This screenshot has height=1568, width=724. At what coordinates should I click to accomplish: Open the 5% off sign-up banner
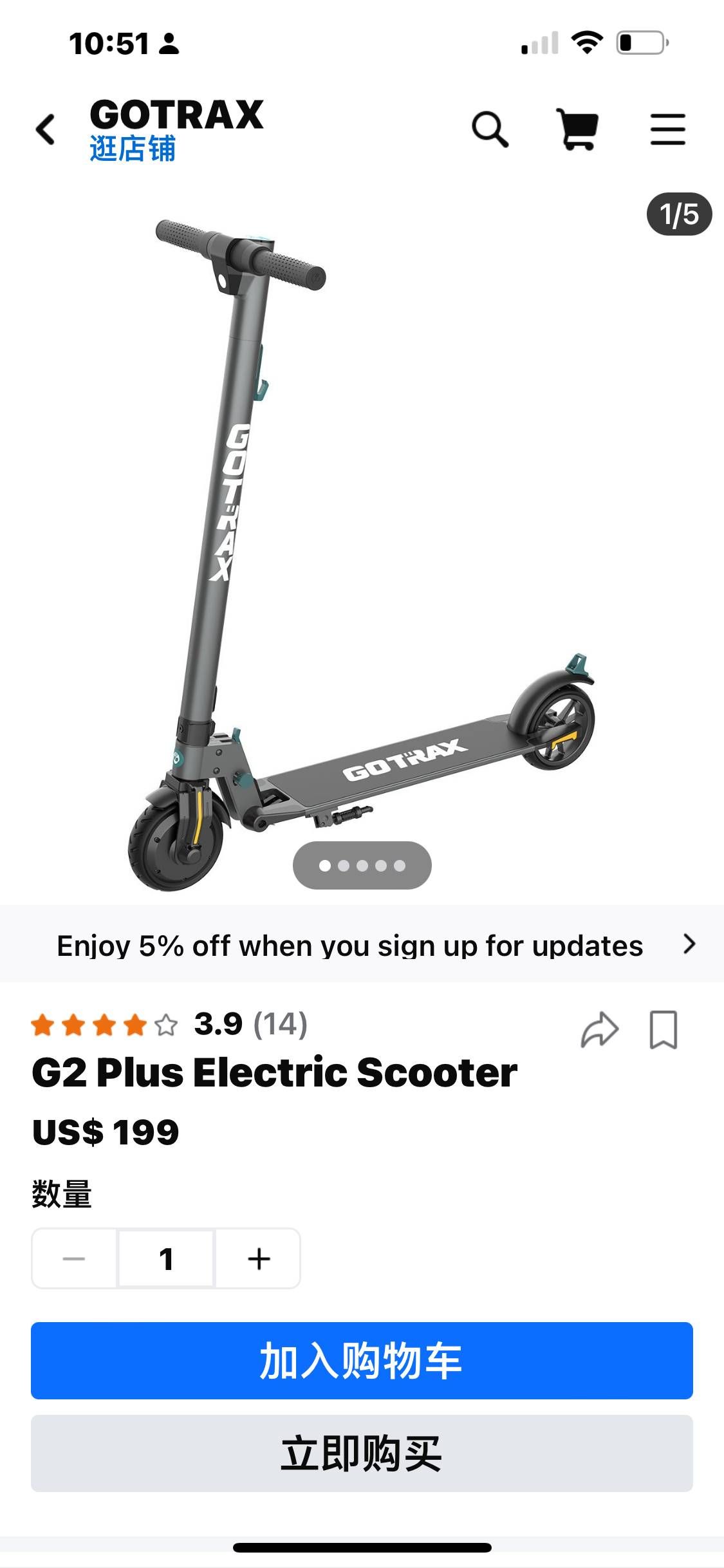point(362,946)
